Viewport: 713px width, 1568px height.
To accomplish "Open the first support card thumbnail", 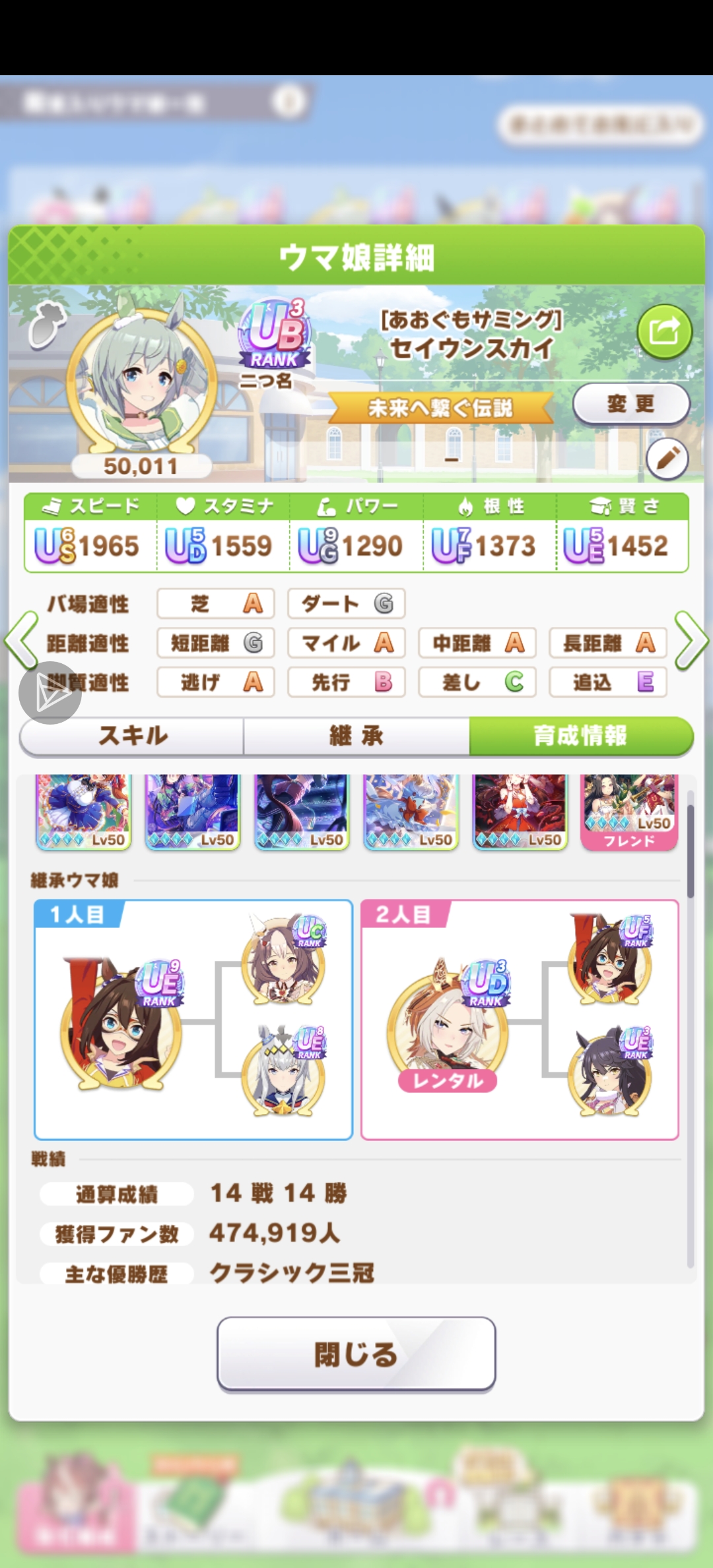I will click(x=83, y=812).
